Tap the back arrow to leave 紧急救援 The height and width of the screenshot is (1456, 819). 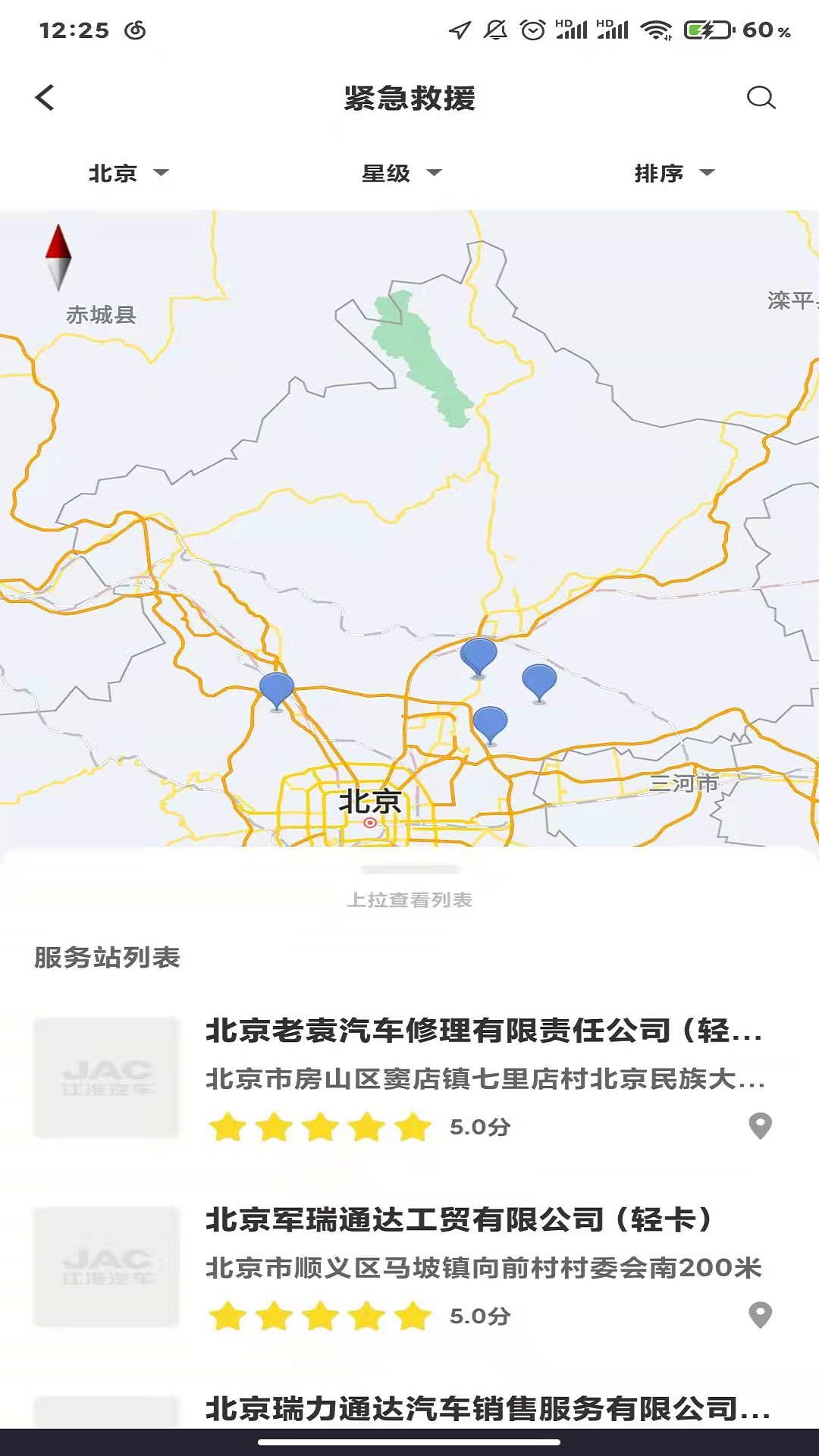[45, 99]
